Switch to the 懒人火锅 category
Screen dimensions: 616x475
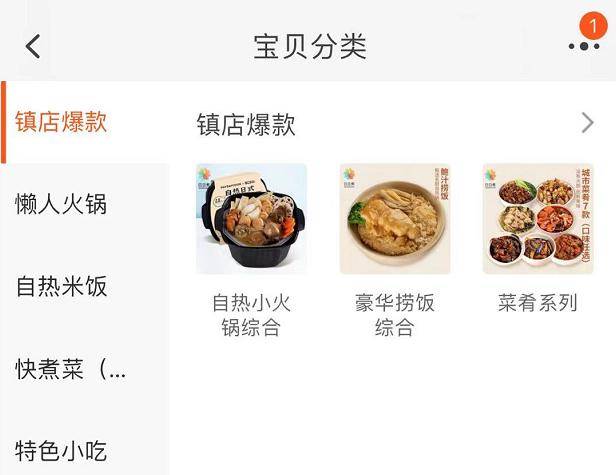(x=62, y=205)
